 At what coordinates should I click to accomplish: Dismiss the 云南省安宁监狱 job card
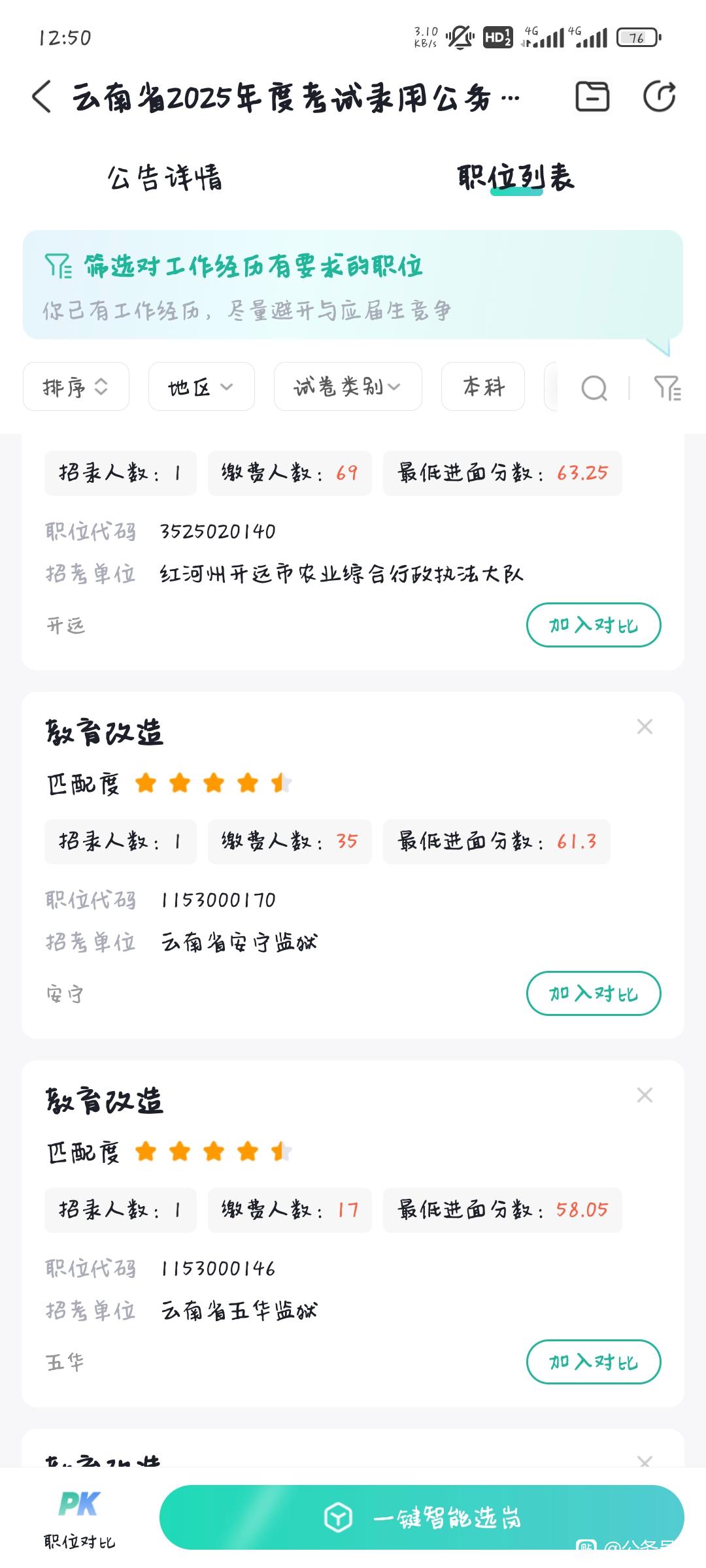tap(645, 727)
